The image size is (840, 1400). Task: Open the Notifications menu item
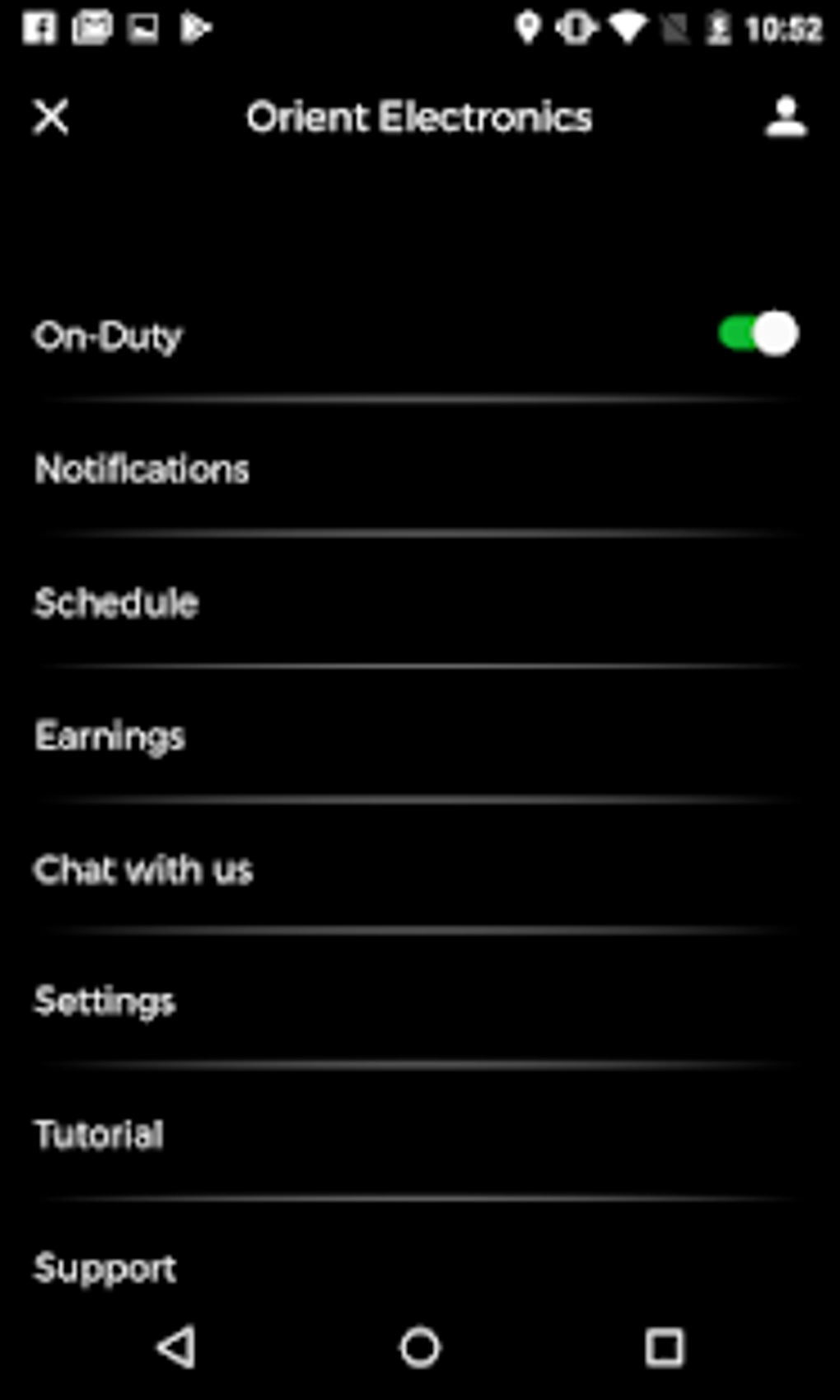142,469
